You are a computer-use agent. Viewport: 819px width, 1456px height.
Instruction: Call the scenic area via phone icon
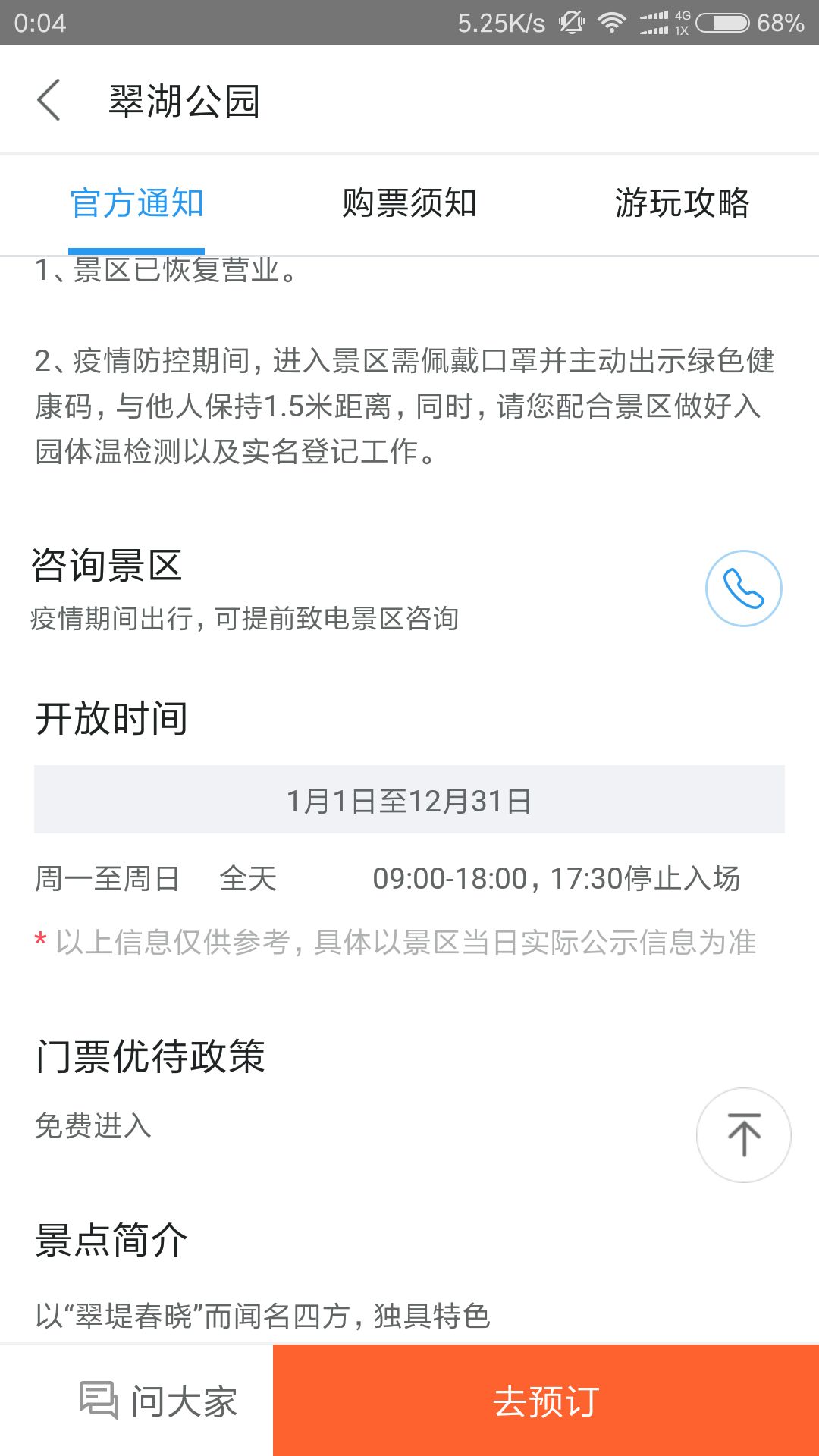pyautogui.click(x=743, y=588)
